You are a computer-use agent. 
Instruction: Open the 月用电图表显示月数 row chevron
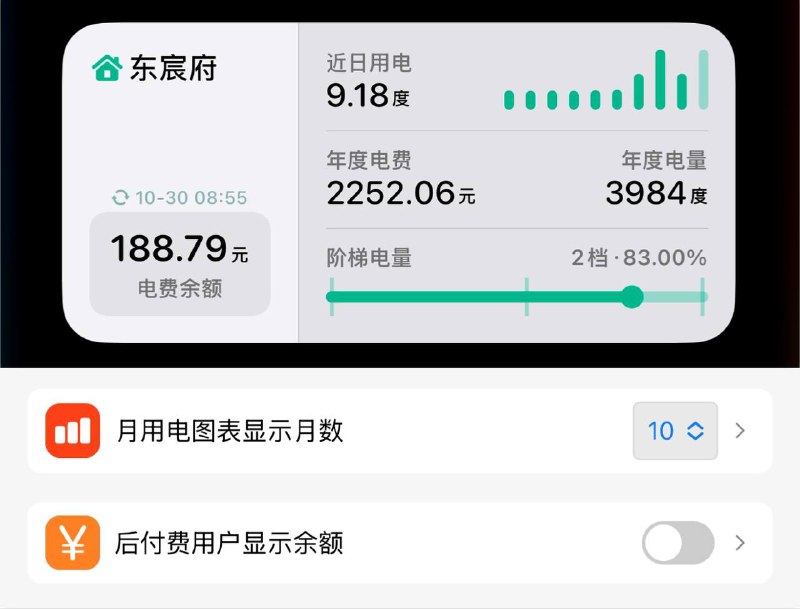[740, 431]
